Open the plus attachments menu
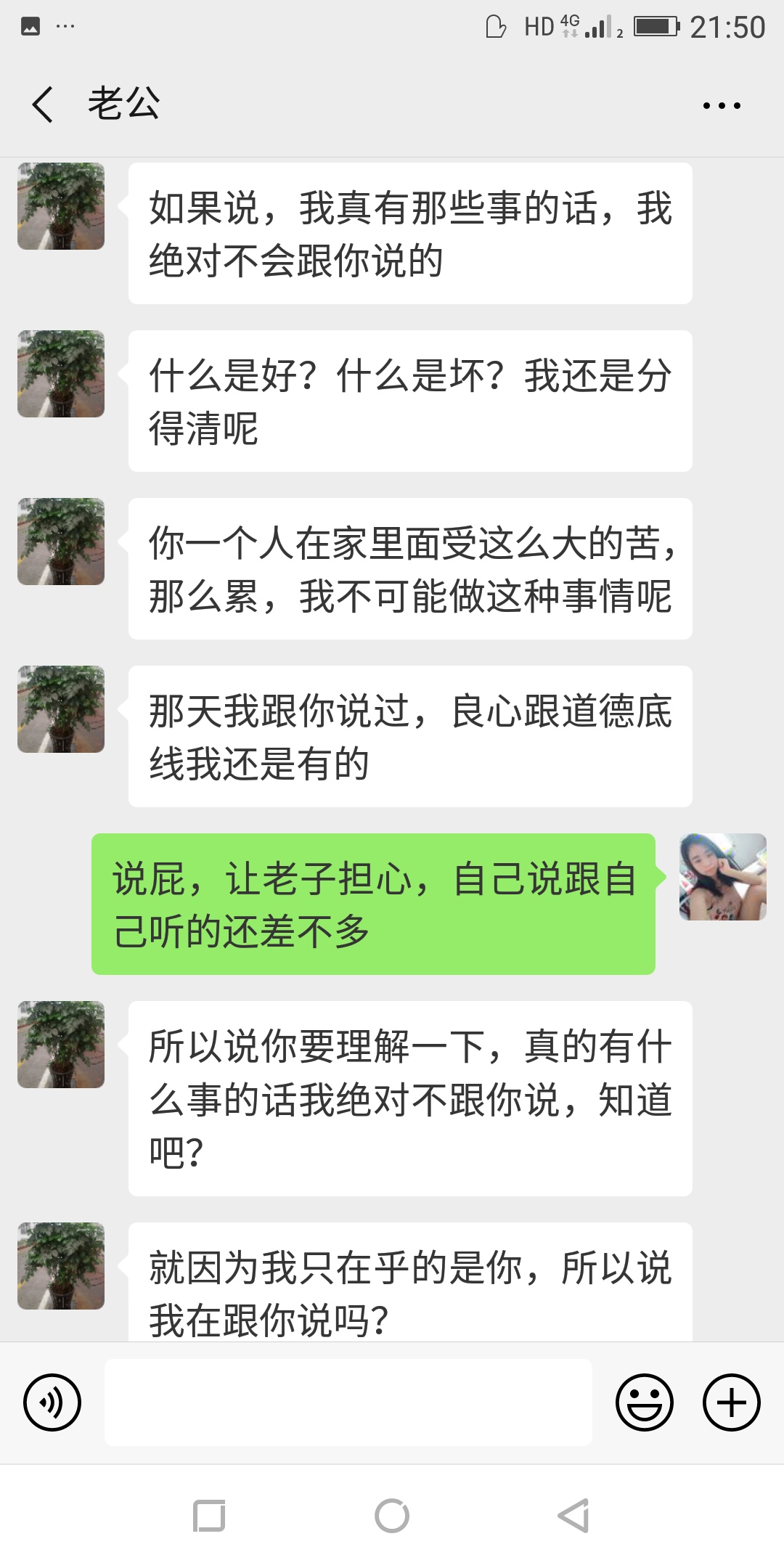This screenshot has width=784, height=1568. (x=731, y=1402)
